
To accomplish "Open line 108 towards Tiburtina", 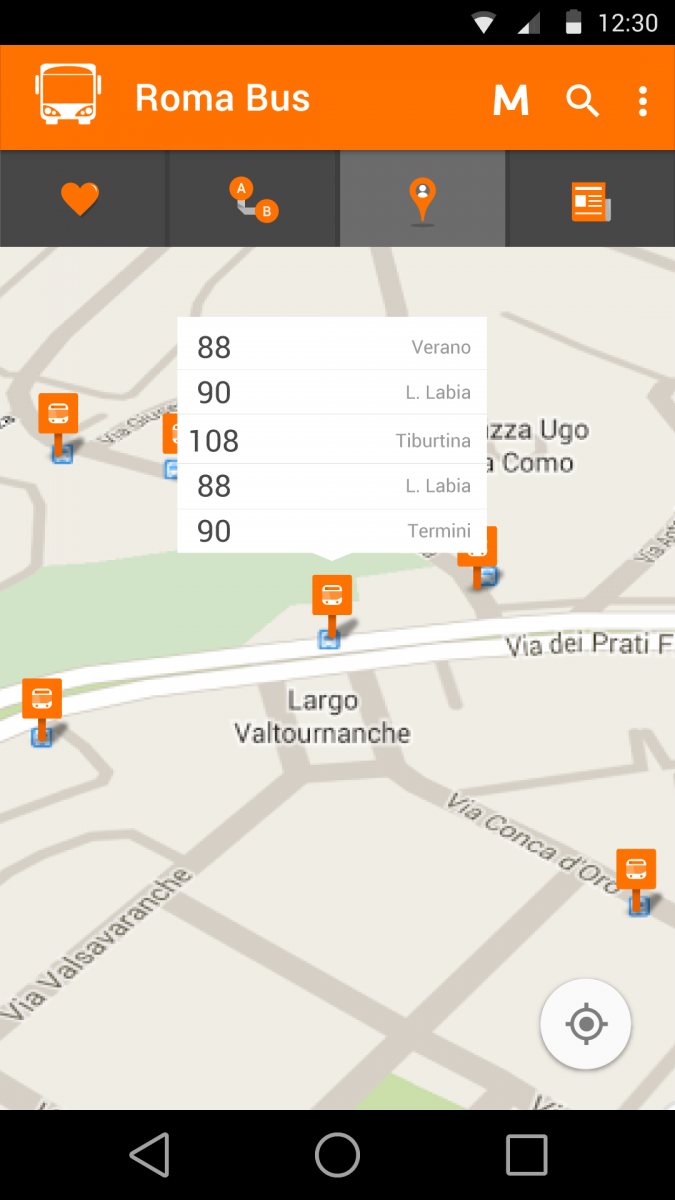I will pos(332,440).
